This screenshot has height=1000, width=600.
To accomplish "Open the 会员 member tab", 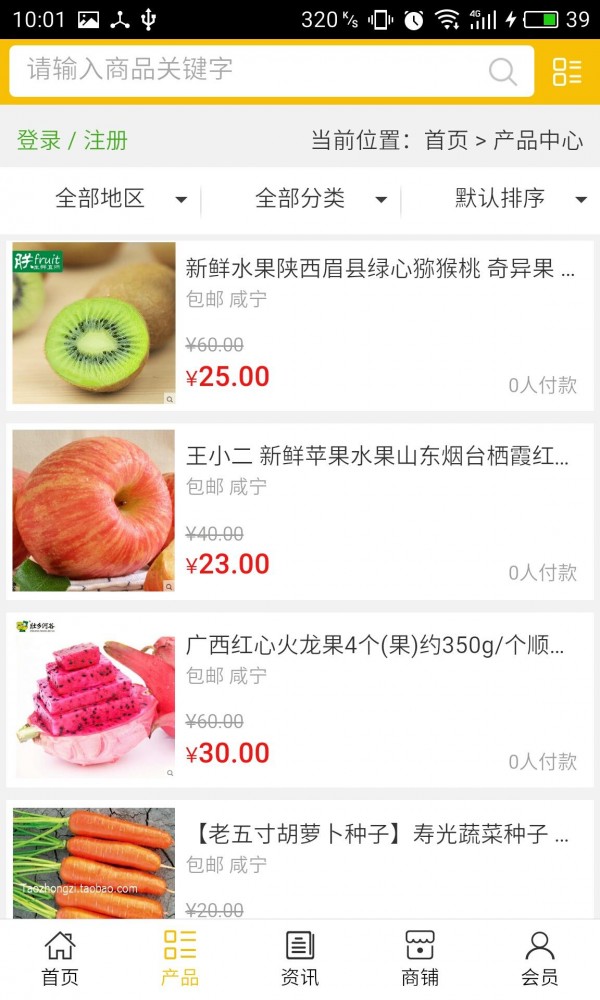I will 540,958.
